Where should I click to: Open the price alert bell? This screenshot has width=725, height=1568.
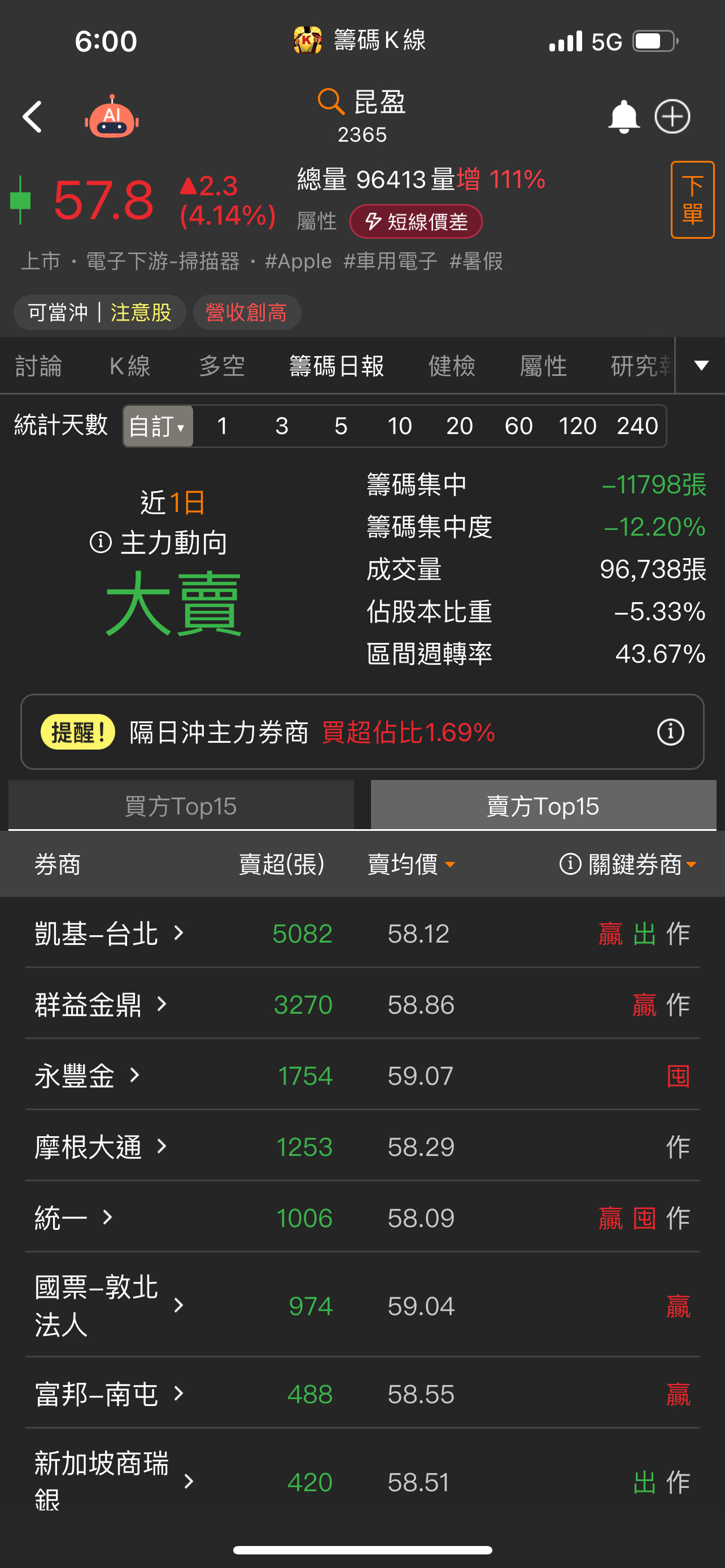point(623,117)
